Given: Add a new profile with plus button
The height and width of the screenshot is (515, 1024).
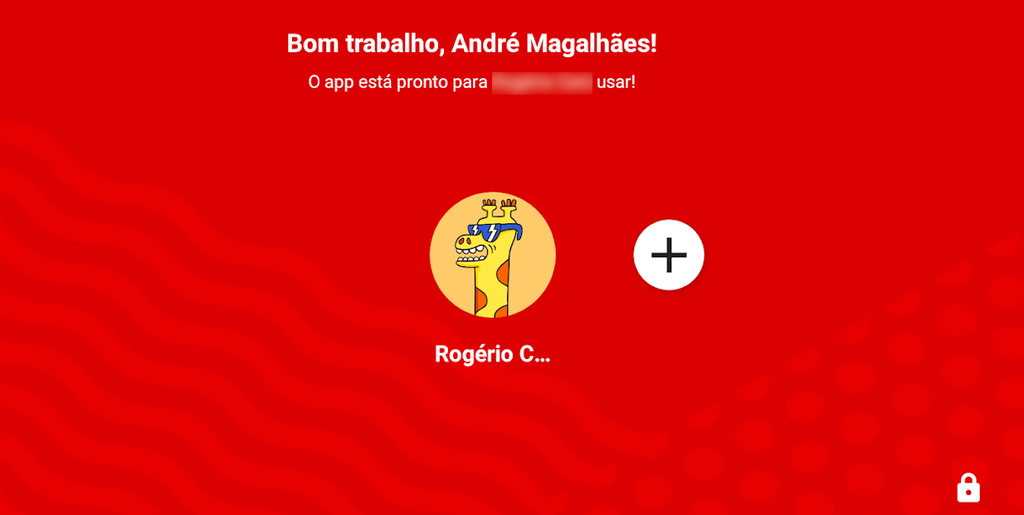Looking at the screenshot, I should pyautogui.click(x=669, y=255).
